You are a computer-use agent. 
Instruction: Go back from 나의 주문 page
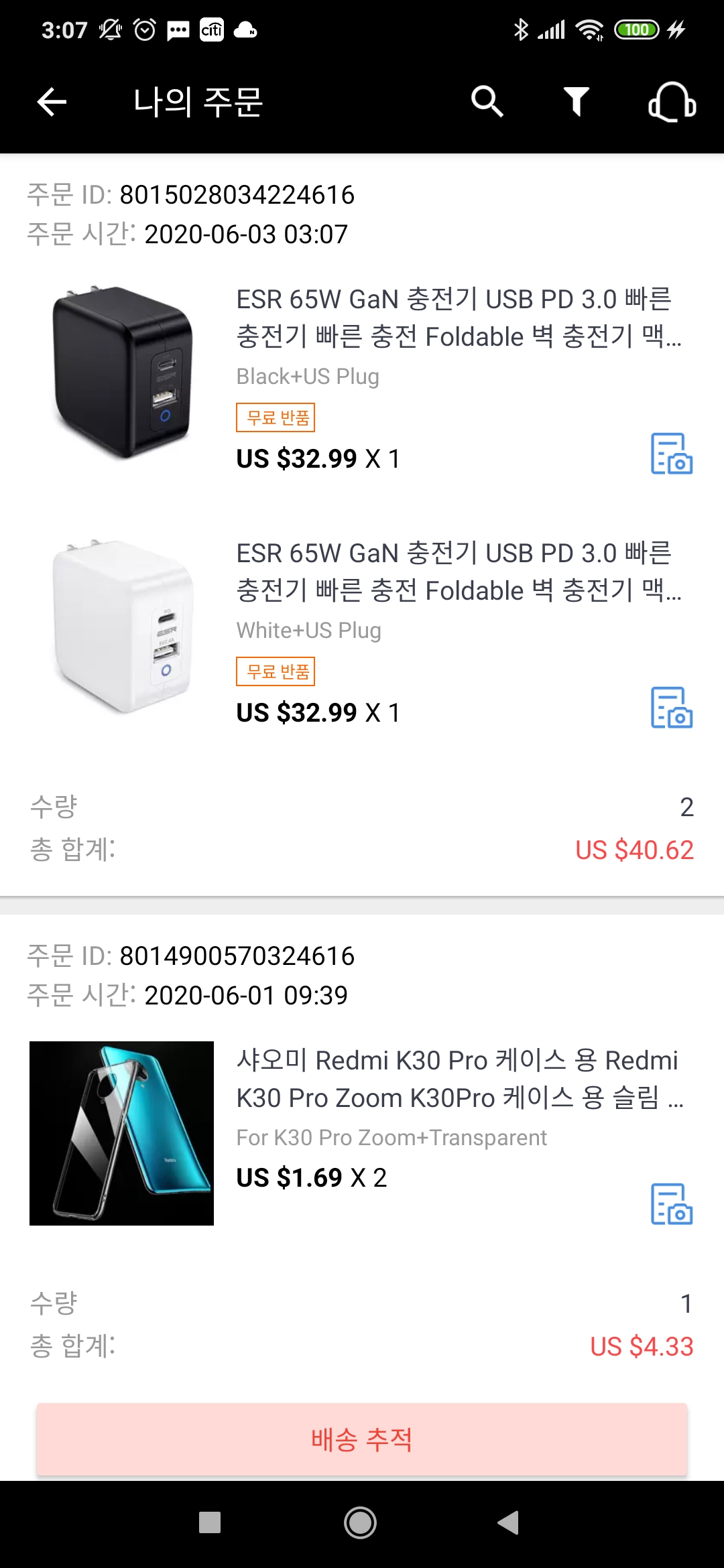point(52,103)
